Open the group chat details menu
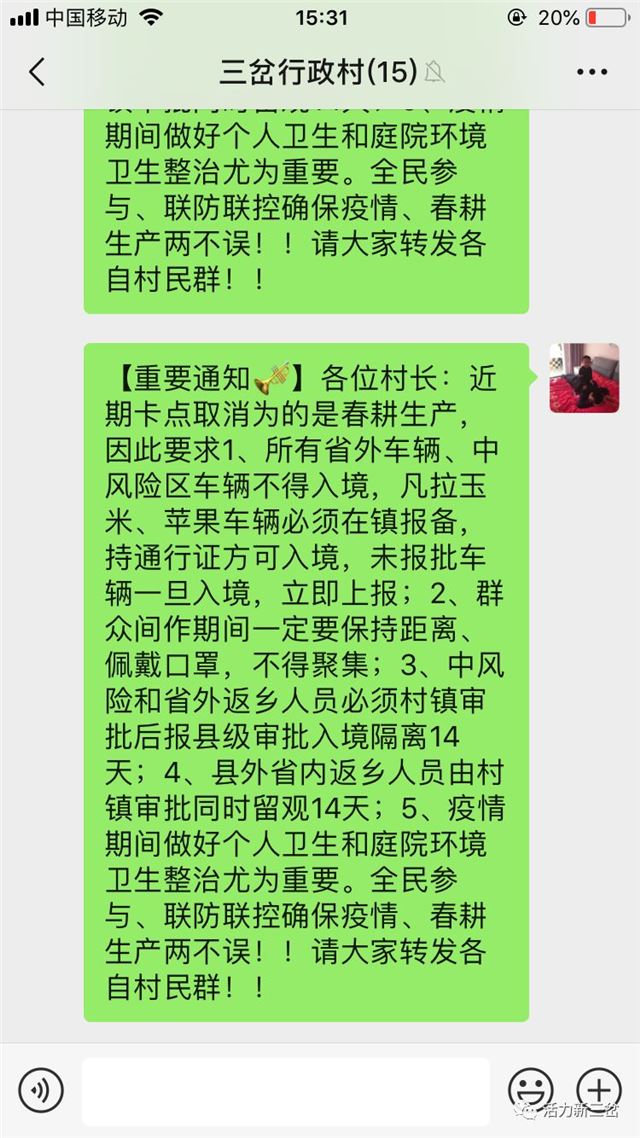 tap(592, 72)
